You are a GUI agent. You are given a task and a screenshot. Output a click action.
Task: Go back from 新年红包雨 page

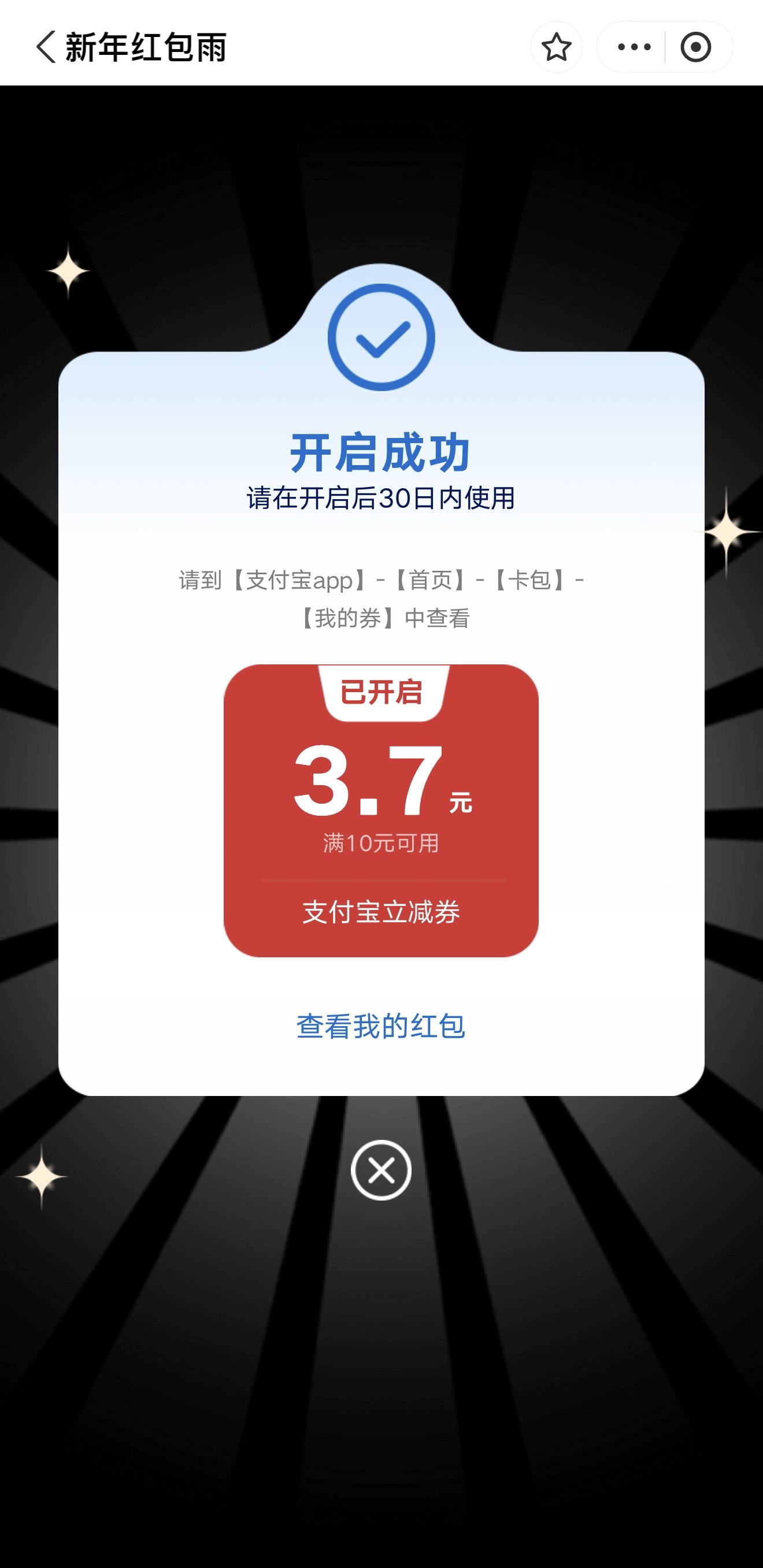click(46, 47)
